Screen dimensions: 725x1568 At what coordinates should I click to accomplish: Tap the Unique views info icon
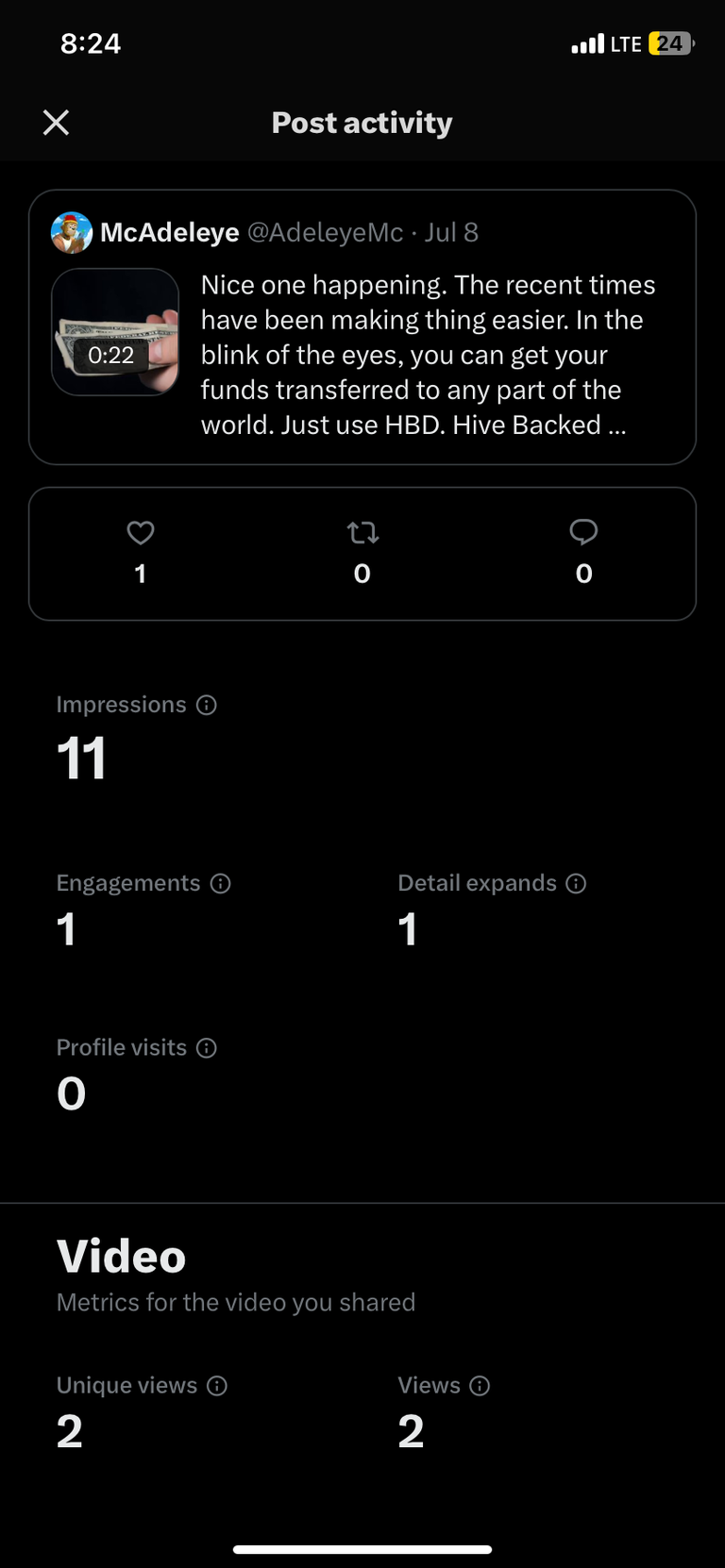pos(217,1385)
